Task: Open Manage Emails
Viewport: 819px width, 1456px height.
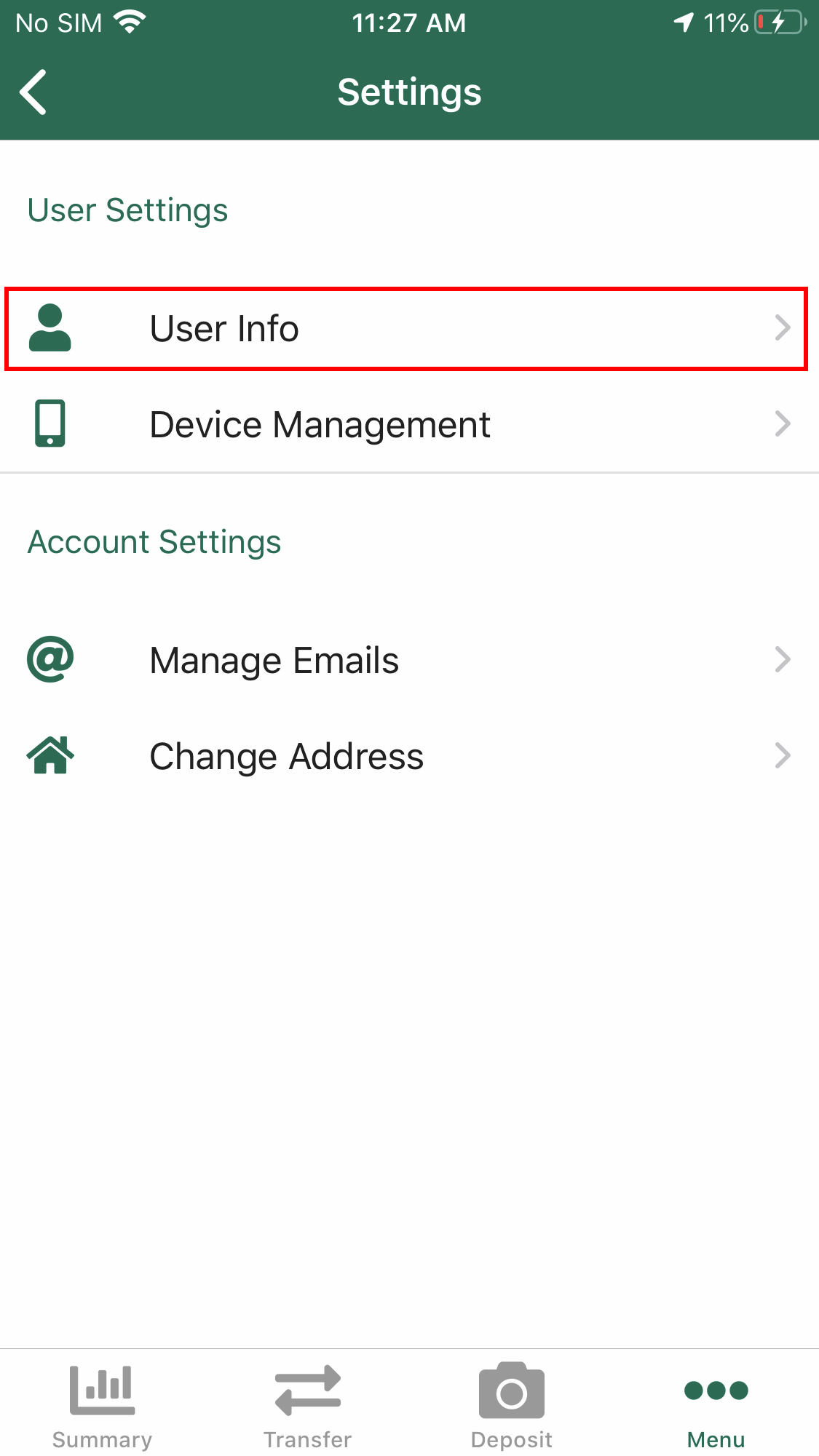Action: tap(409, 660)
